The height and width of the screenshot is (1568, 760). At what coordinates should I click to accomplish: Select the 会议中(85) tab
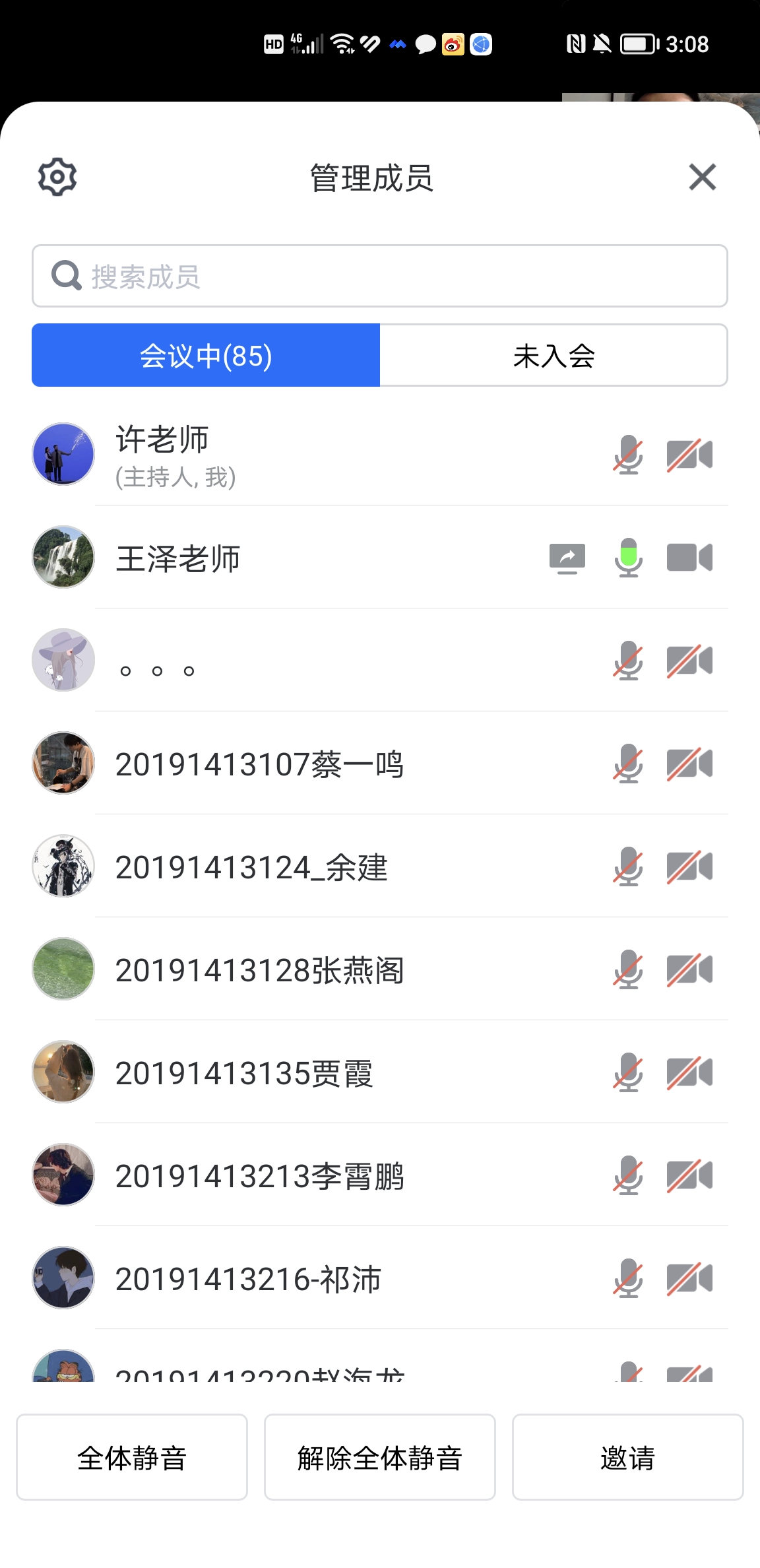(x=206, y=356)
